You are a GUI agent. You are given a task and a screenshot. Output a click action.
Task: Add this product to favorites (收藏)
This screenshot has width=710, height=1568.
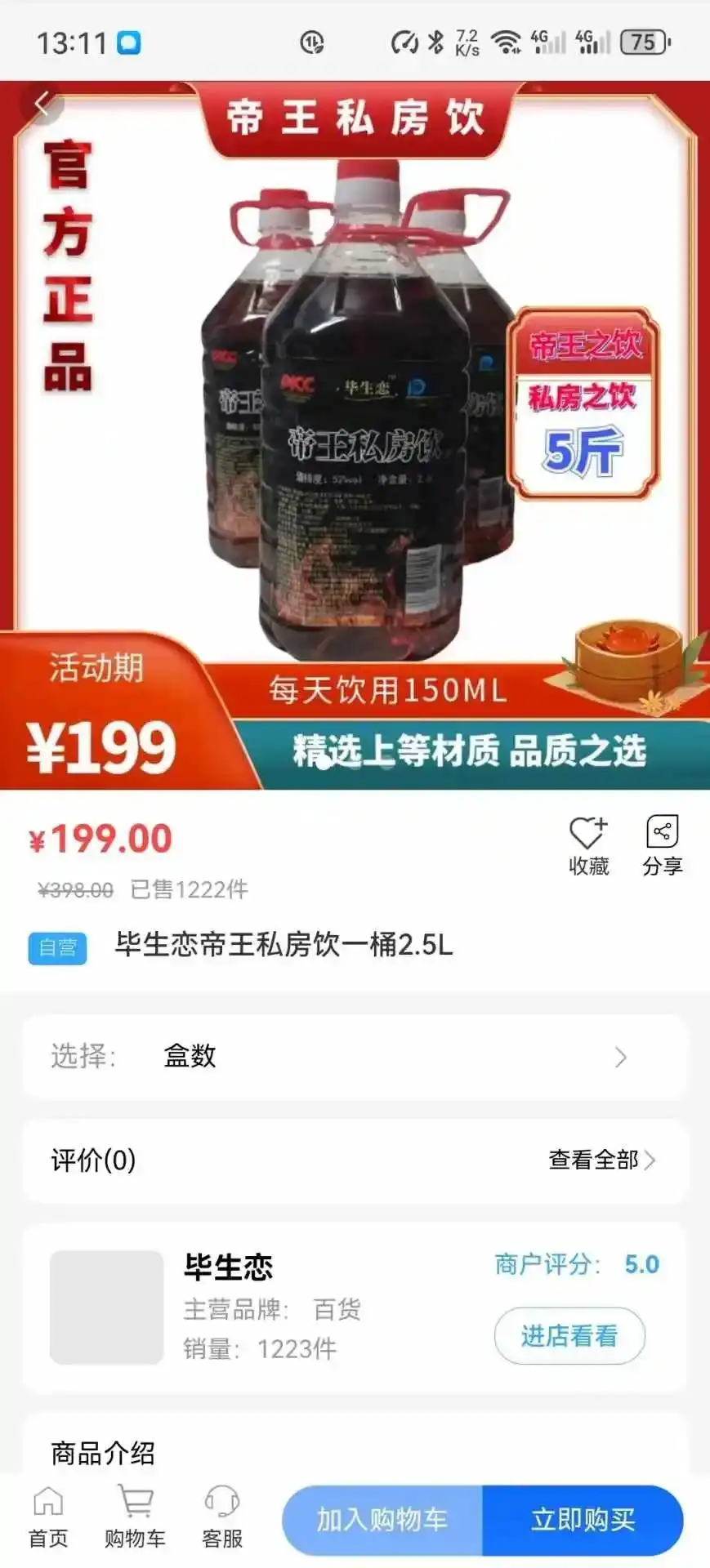[x=588, y=845]
